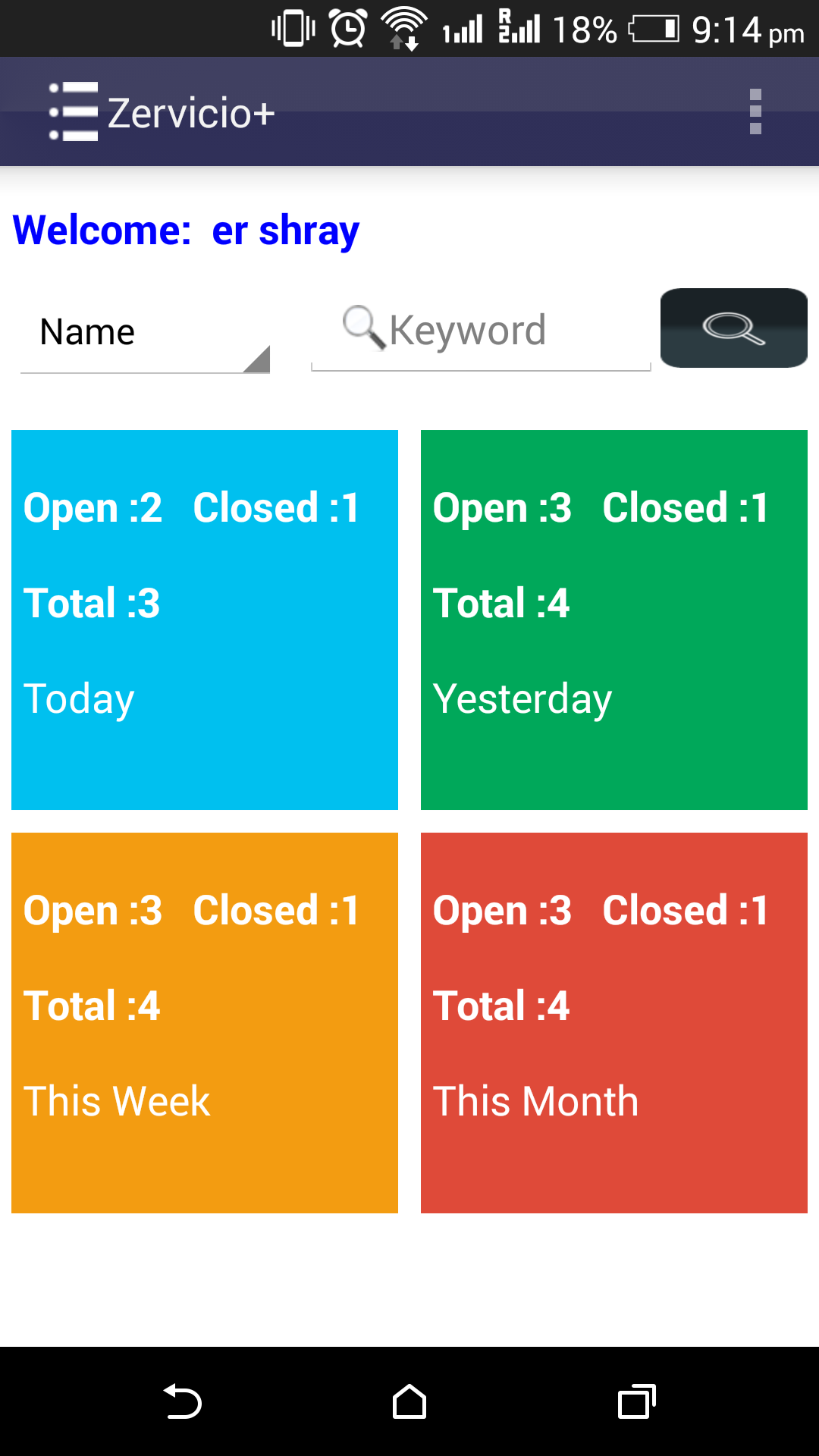Tap the dark search button
The height and width of the screenshot is (1456, 819).
pos(733,328)
